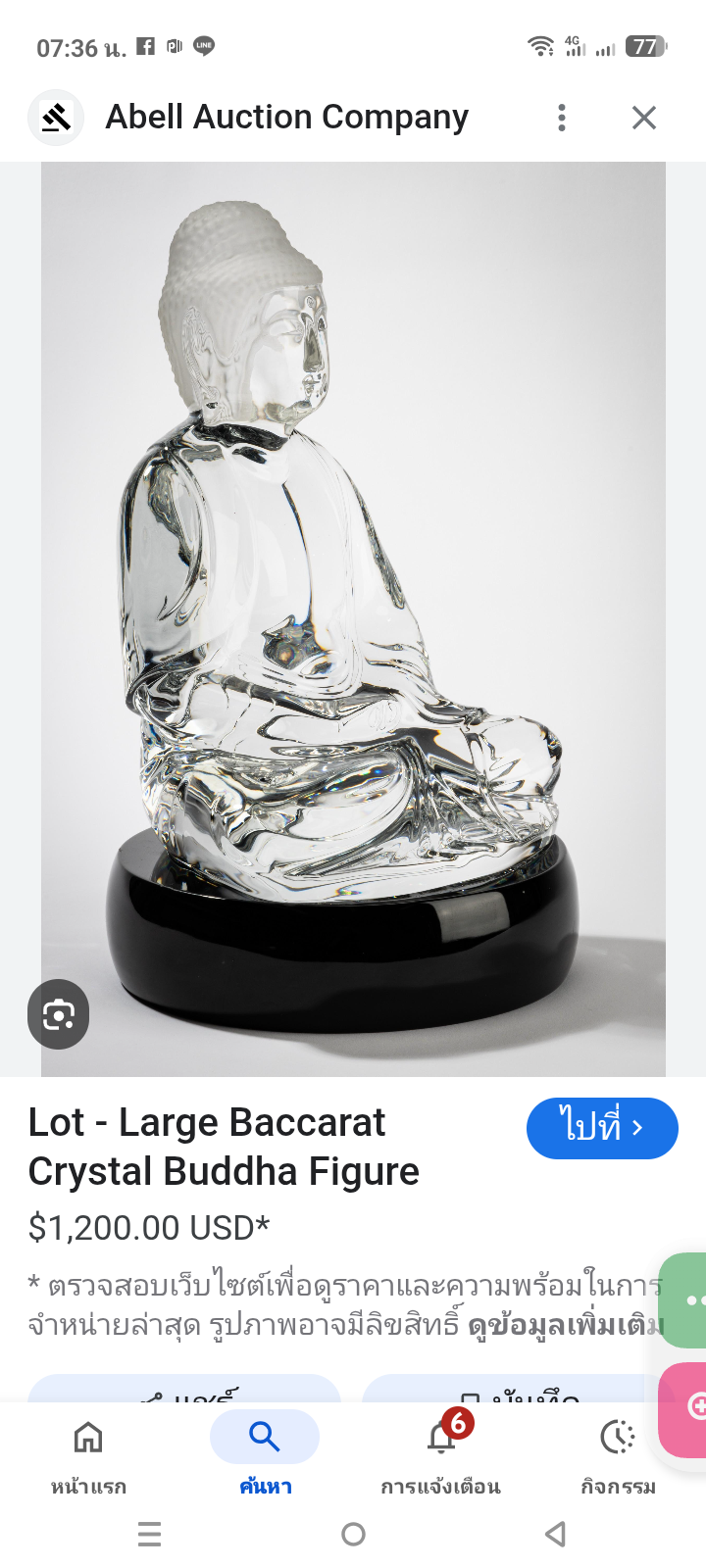
Task: Go to the system home screen
Action: pyautogui.click(x=353, y=1534)
